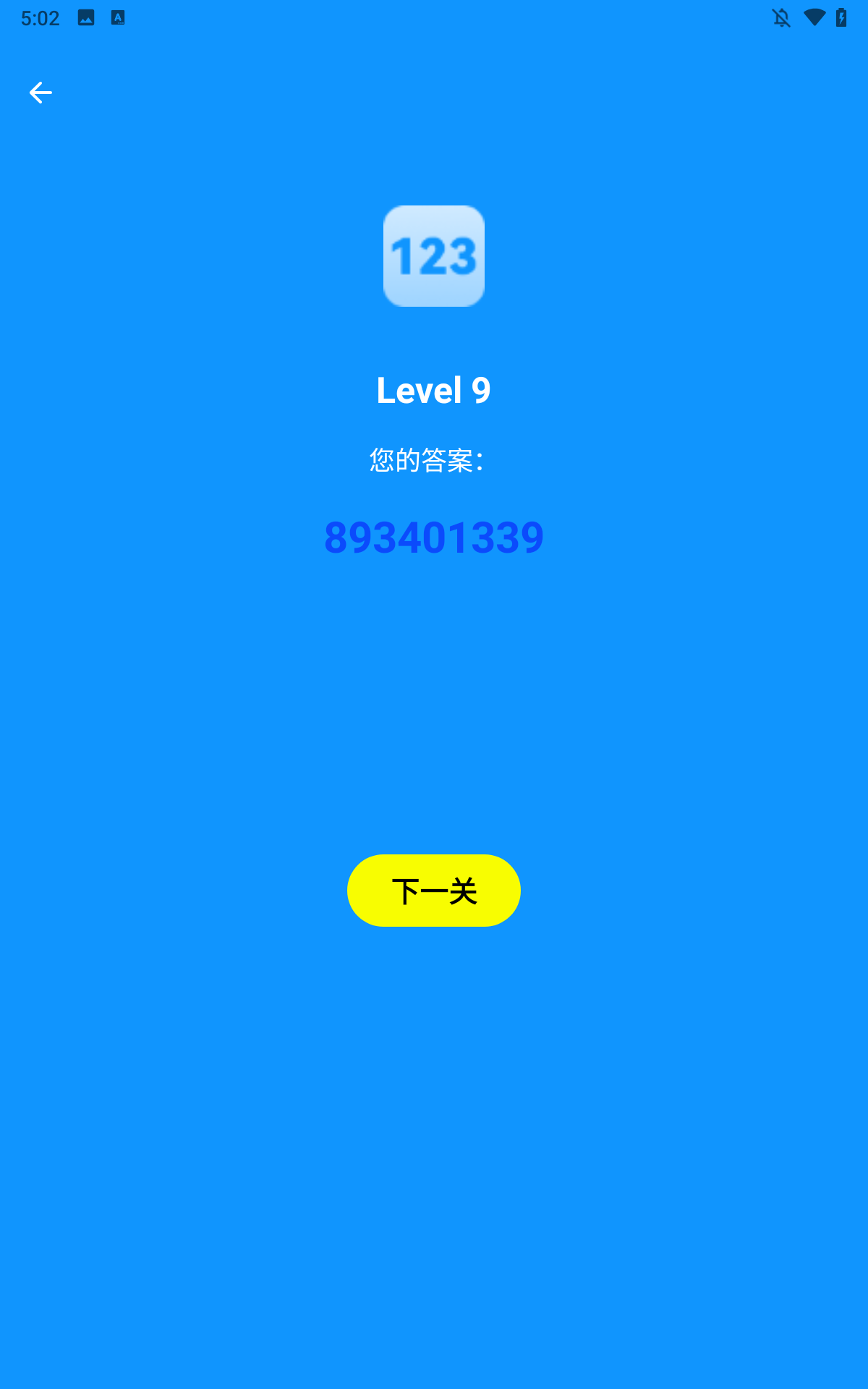This screenshot has width=868, height=1389.
Task: Go back using the top-left arrow
Action: pos(41,93)
